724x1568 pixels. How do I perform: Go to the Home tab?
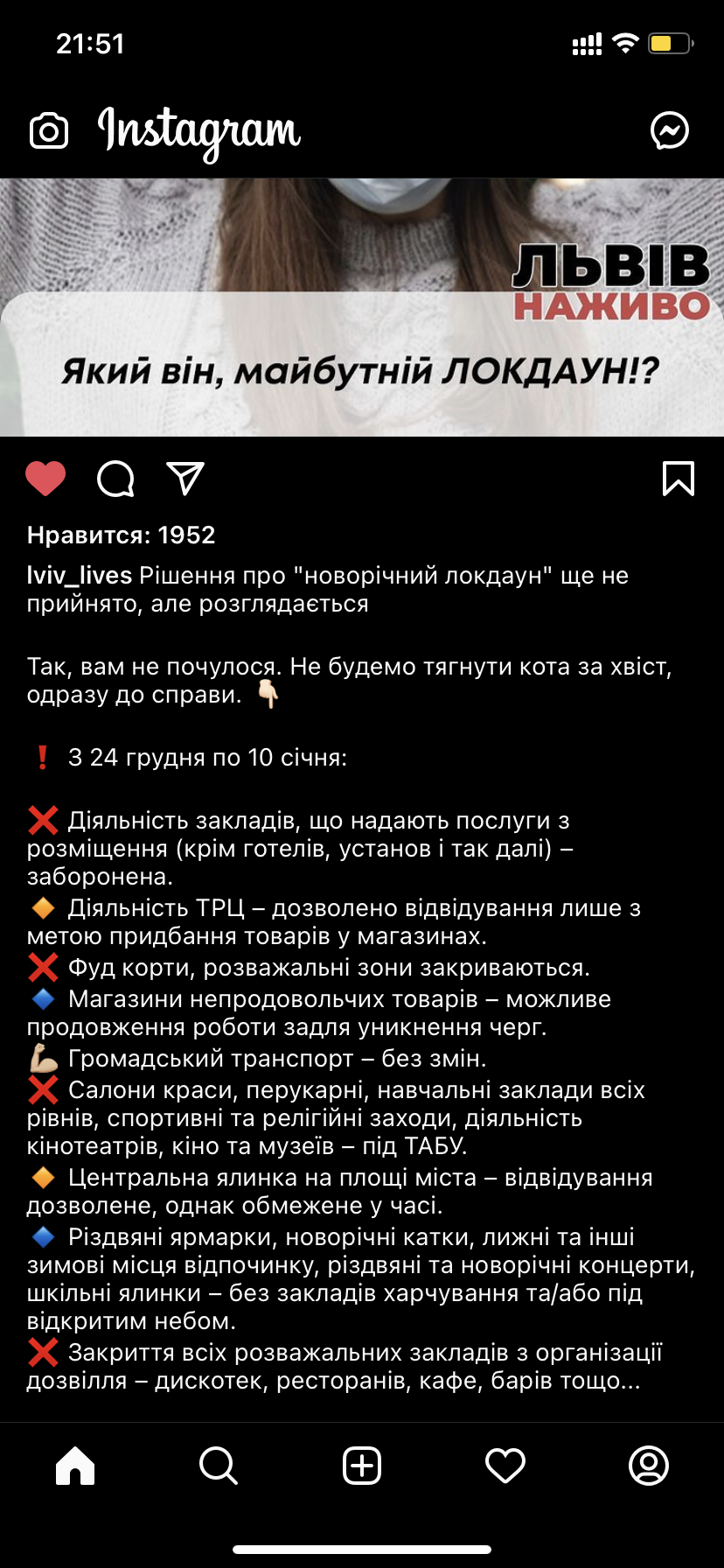pyautogui.click(x=75, y=1465)
